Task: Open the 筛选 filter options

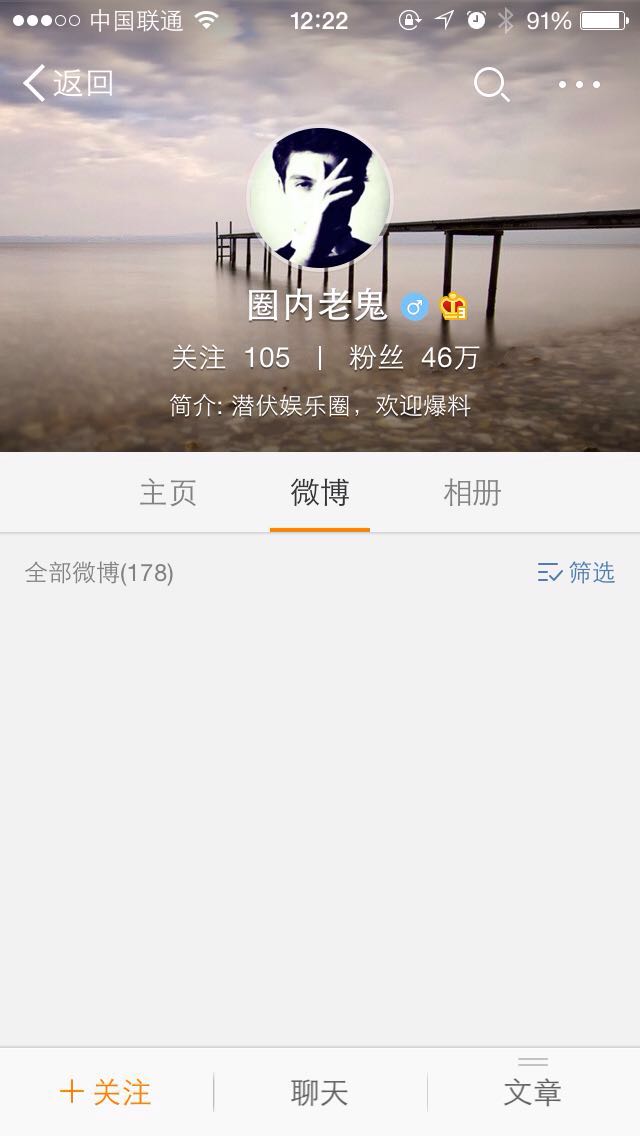Action: click(x=576, y=572)
